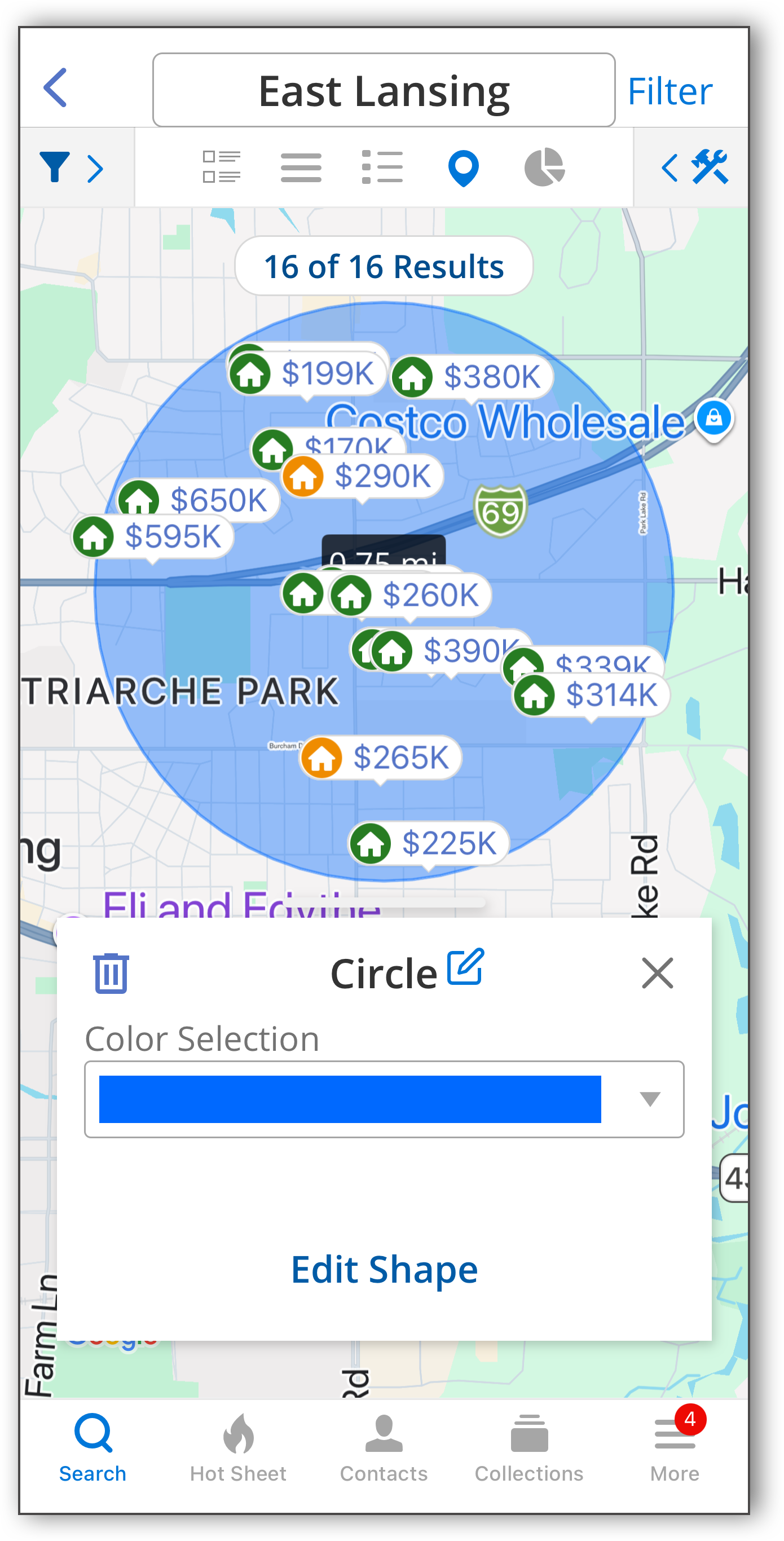This screenshot has width=784, height=1541.
Task: Open the orange $265K listing marker
Action: click(x=381, y=757)
